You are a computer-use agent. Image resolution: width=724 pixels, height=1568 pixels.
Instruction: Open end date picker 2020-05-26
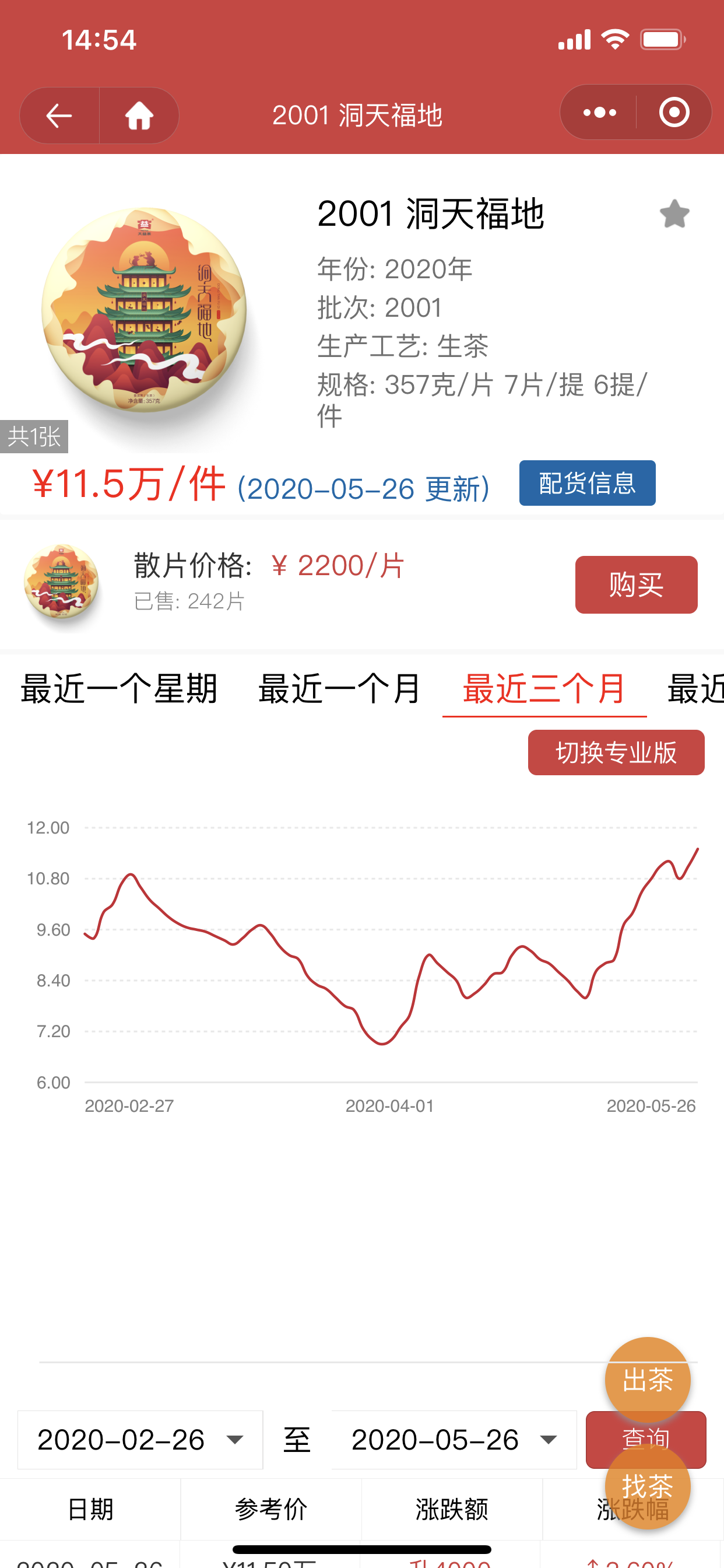[x=455, y=1440]
